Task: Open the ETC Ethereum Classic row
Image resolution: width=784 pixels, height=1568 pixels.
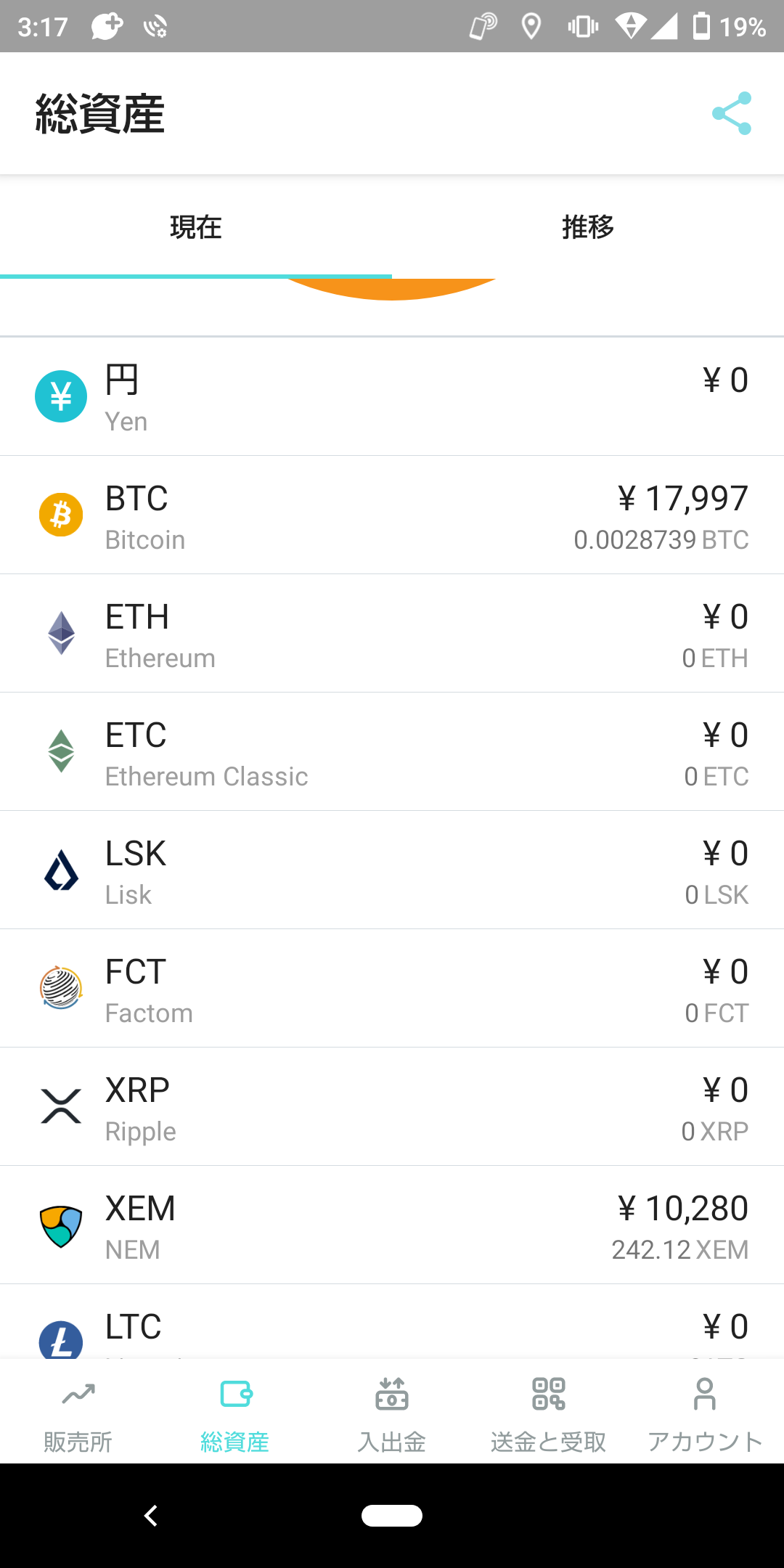Action: pyautogui.click(x=392, y=752)
